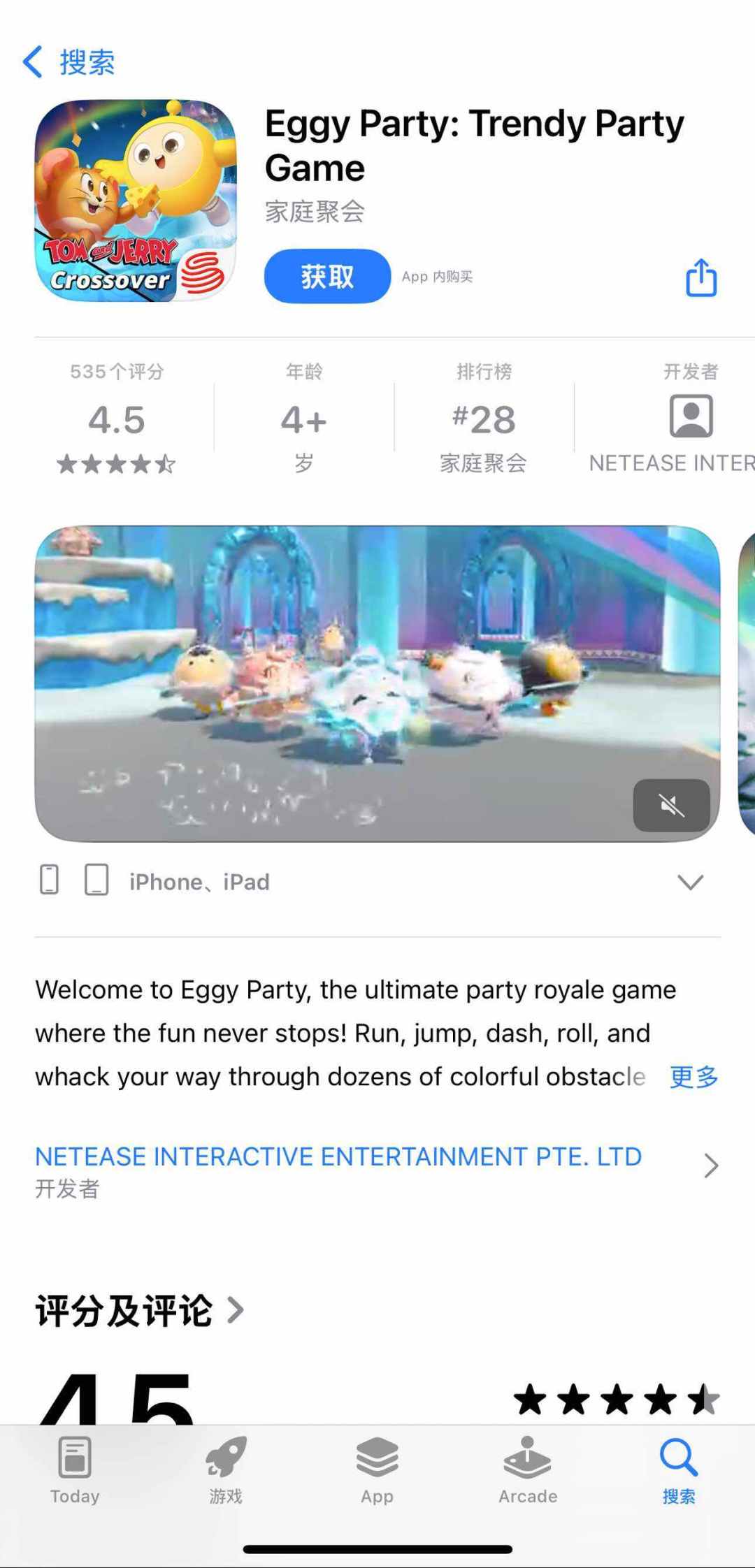Viewport: 755px width, 1568px height.
Task: Expand the iPhone、iPad compatibility details
Action: pyautogui.click(x=689, y=881)
